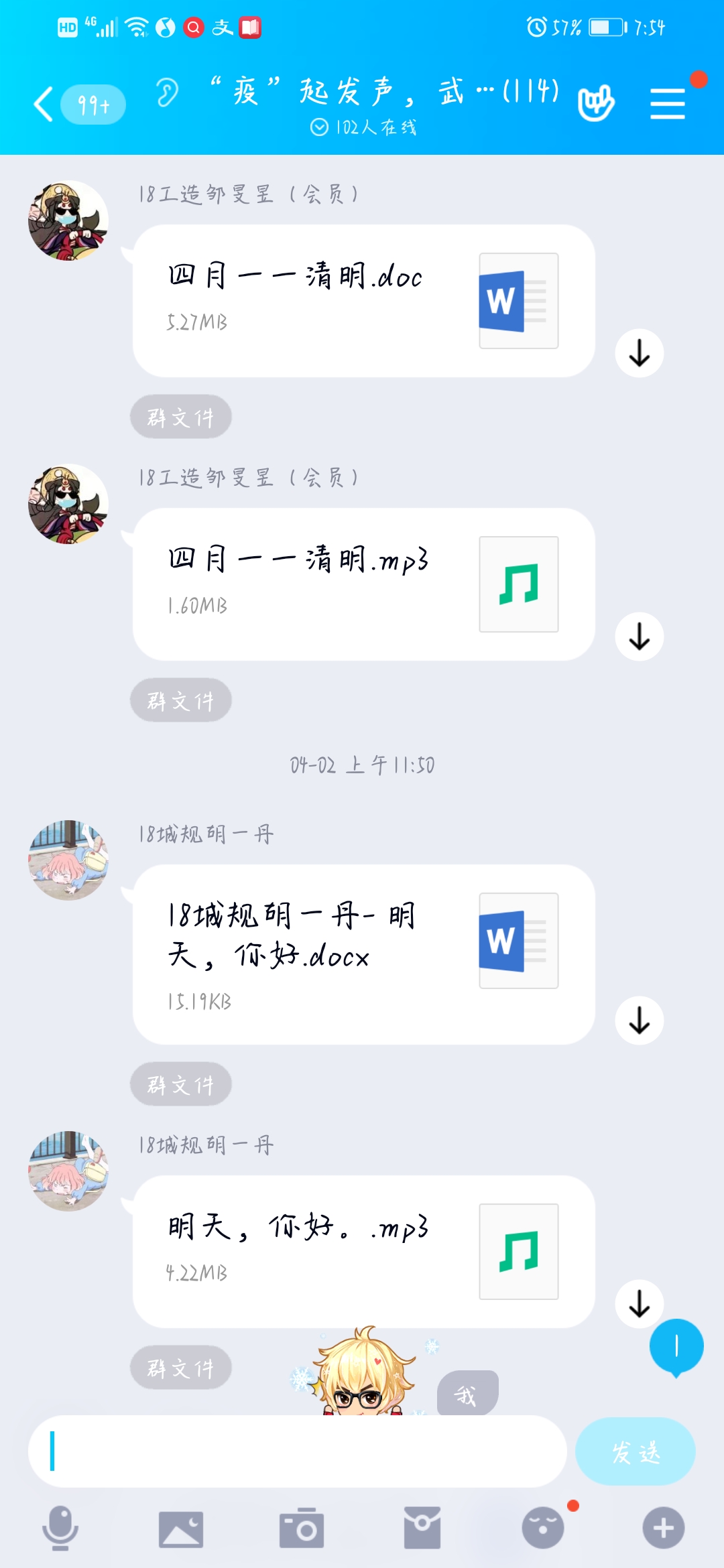
Task: Record a voice message with microphone
Action: tap(60, 1528)
